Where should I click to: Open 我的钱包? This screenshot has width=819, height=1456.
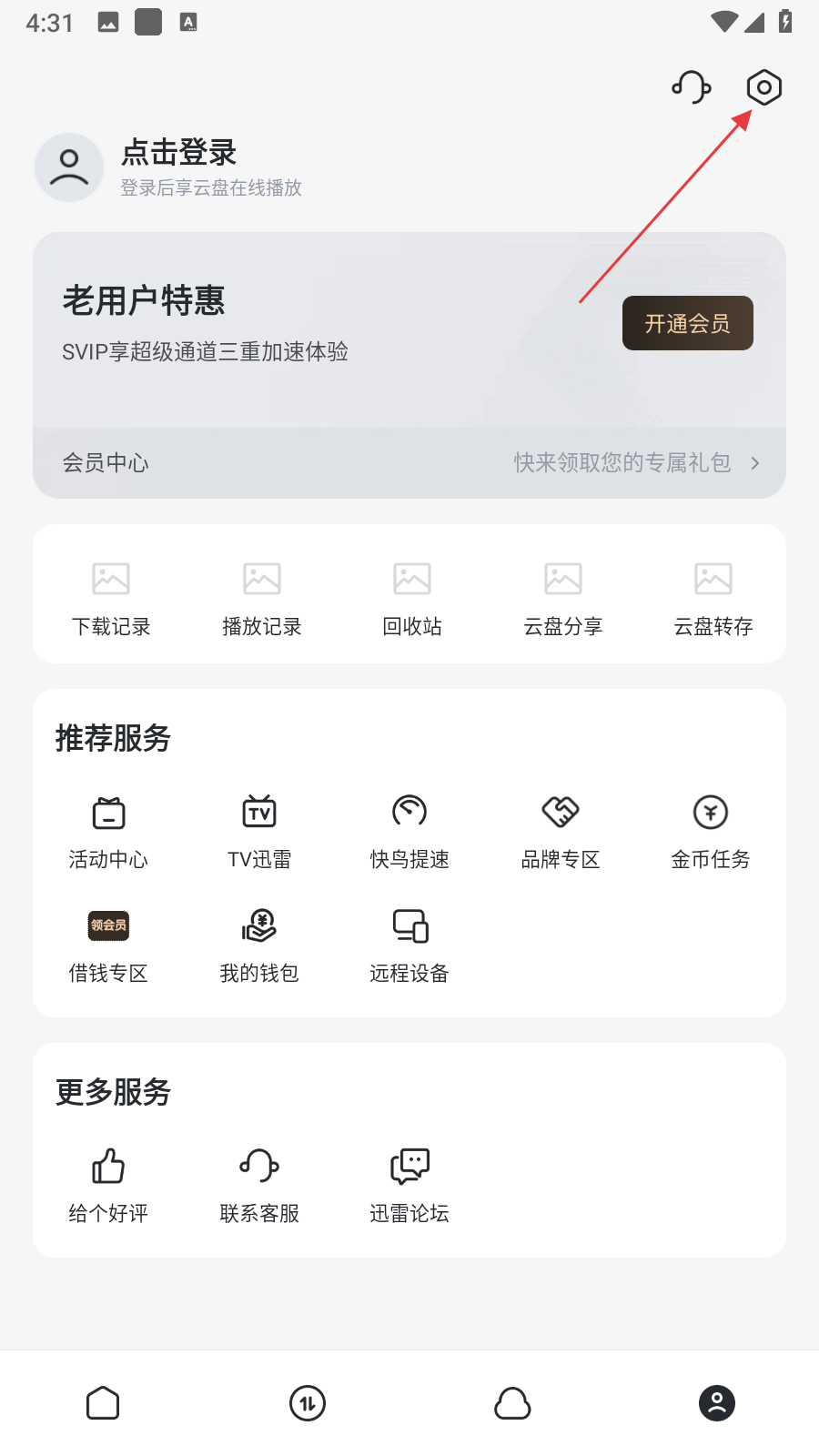(259, 945)
